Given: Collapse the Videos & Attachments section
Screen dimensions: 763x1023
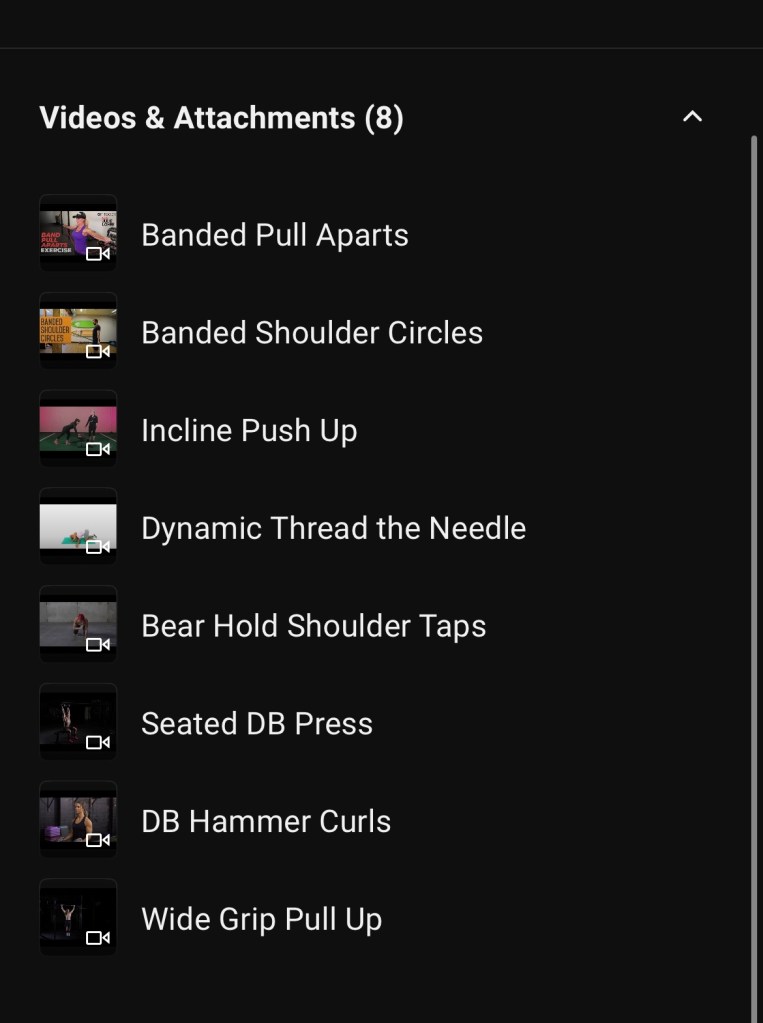Looking at the screenshot, I should pos(692,117).
